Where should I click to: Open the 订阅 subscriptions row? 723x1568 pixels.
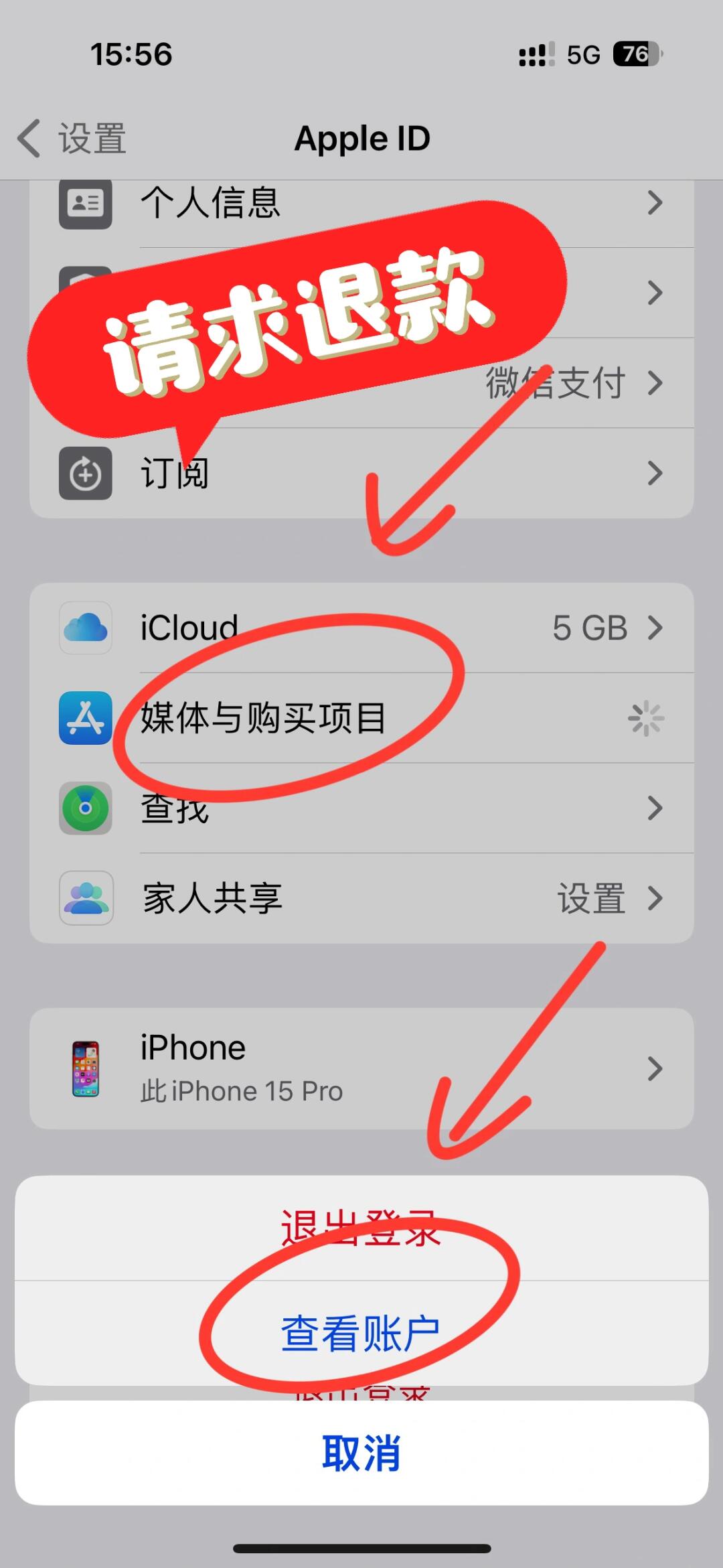[x=361, y=474]
